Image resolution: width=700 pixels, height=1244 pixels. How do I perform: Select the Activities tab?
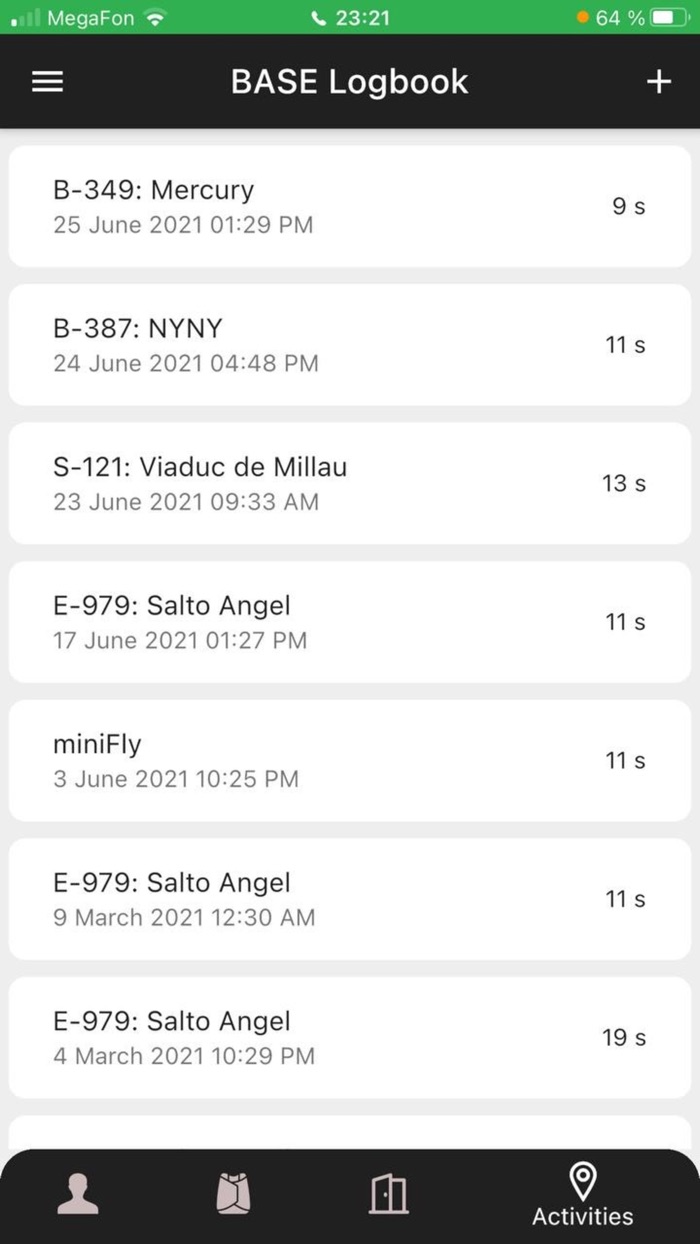coord(582,1196)
